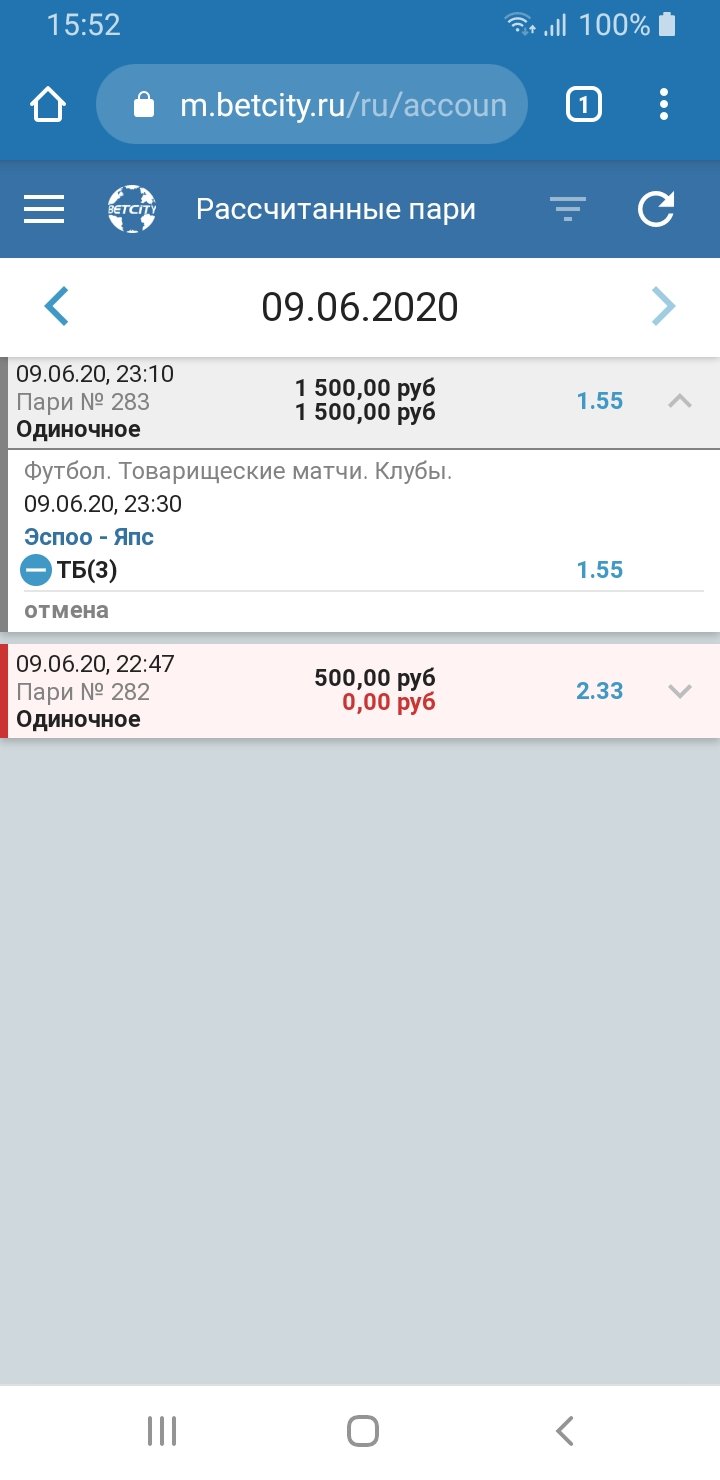
Task: Open recent apps
Action: (162, 1431)
